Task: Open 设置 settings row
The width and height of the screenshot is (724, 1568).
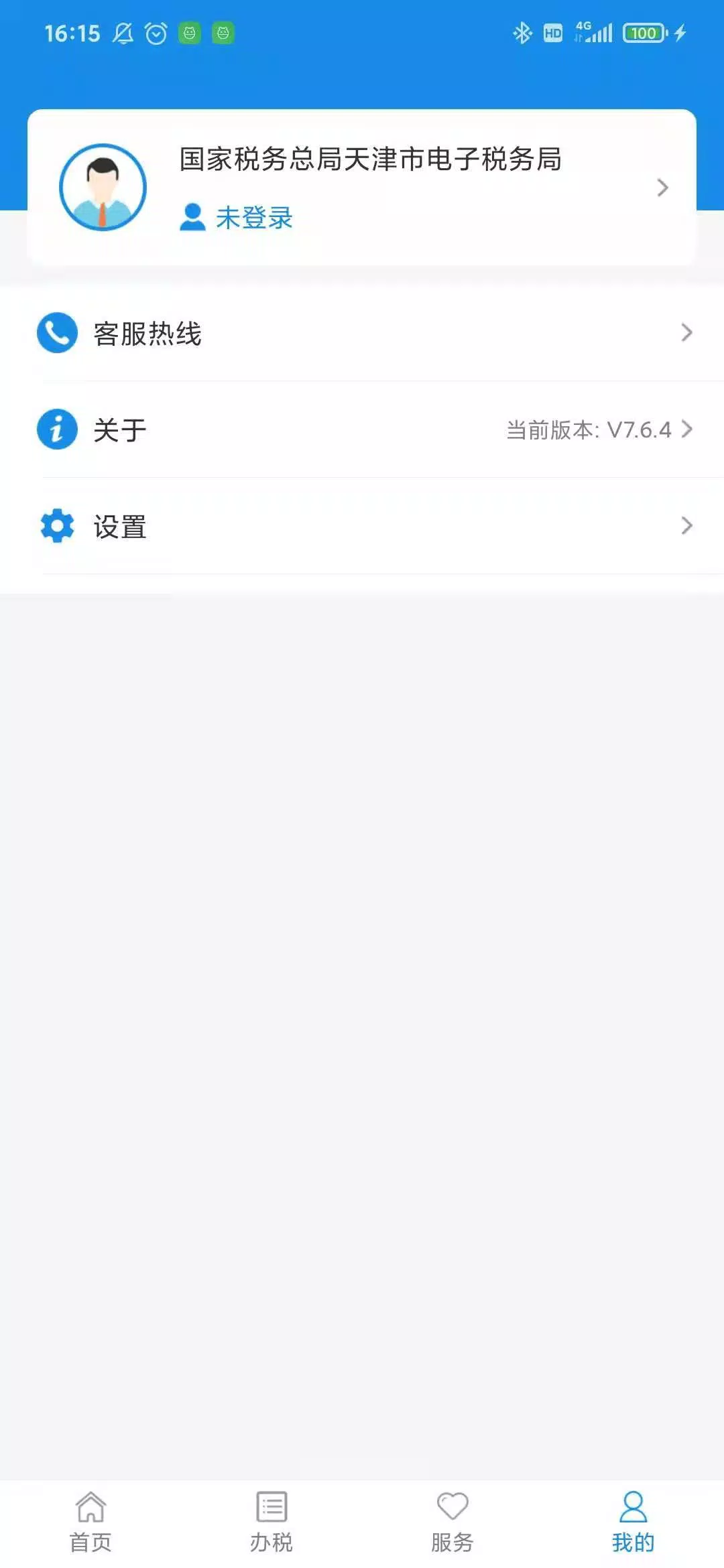Action: (362, 526)
